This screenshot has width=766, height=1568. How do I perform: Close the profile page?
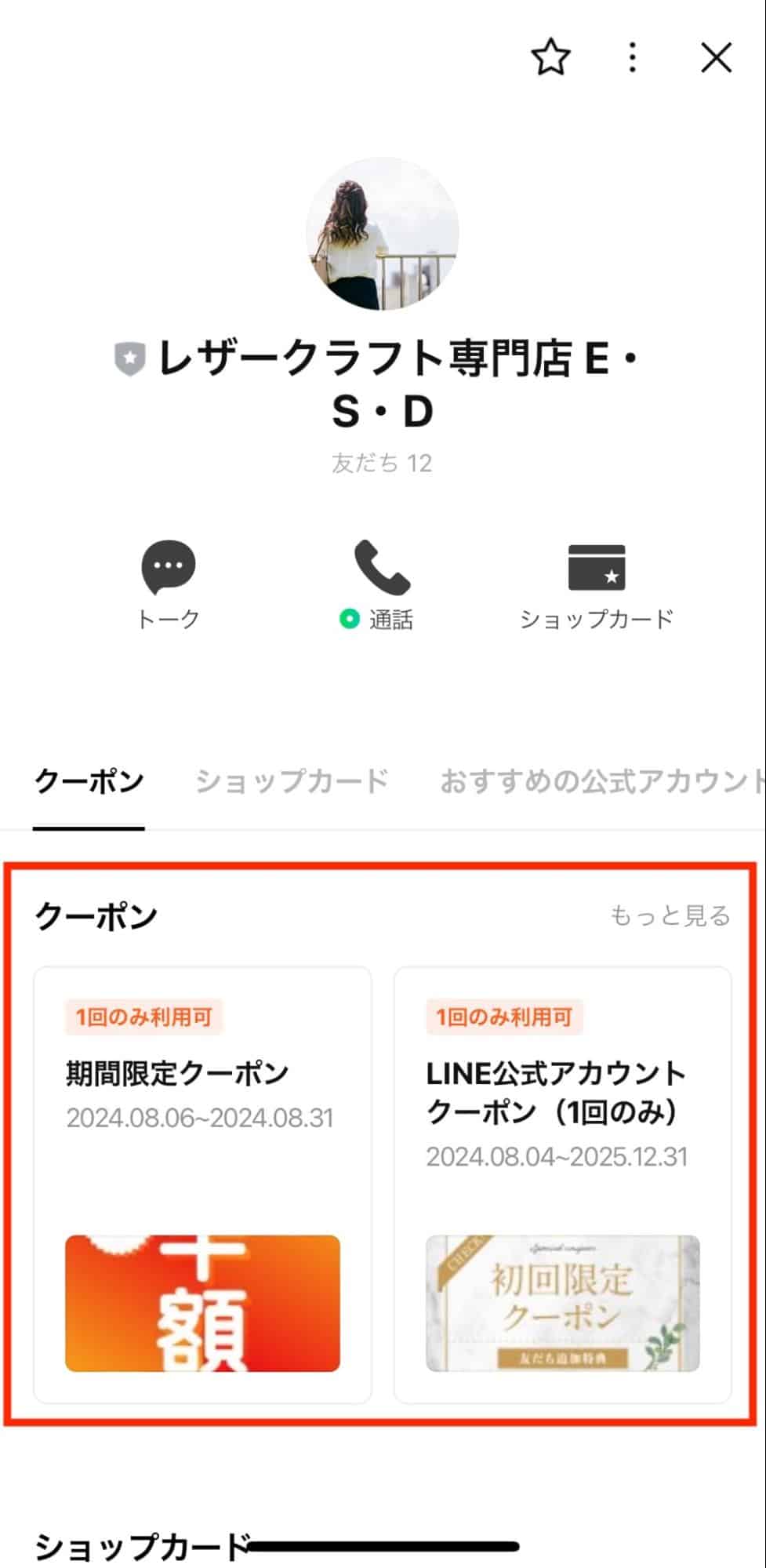click(716, 57)
